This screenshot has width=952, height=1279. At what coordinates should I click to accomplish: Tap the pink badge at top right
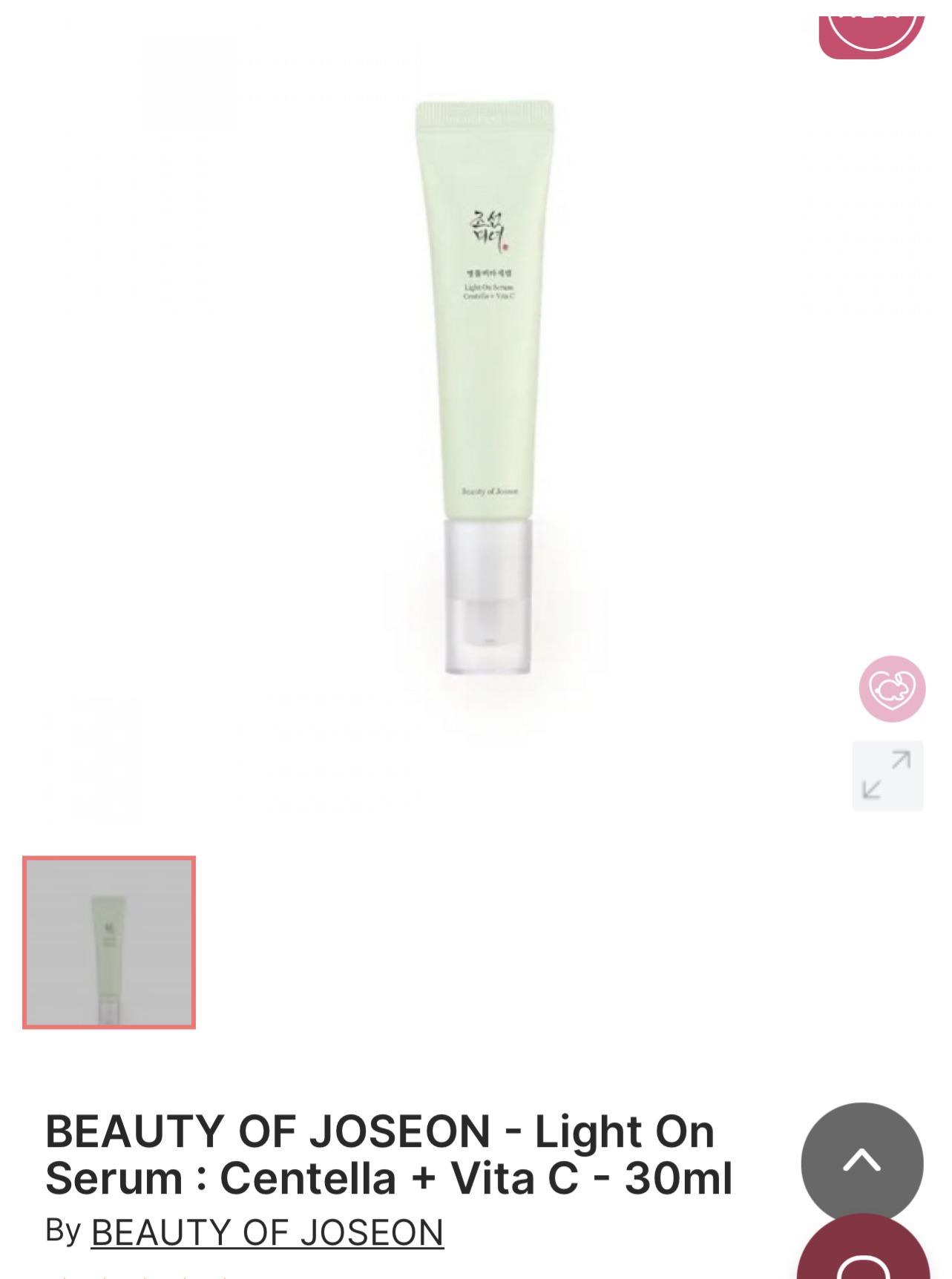[871, 35]
